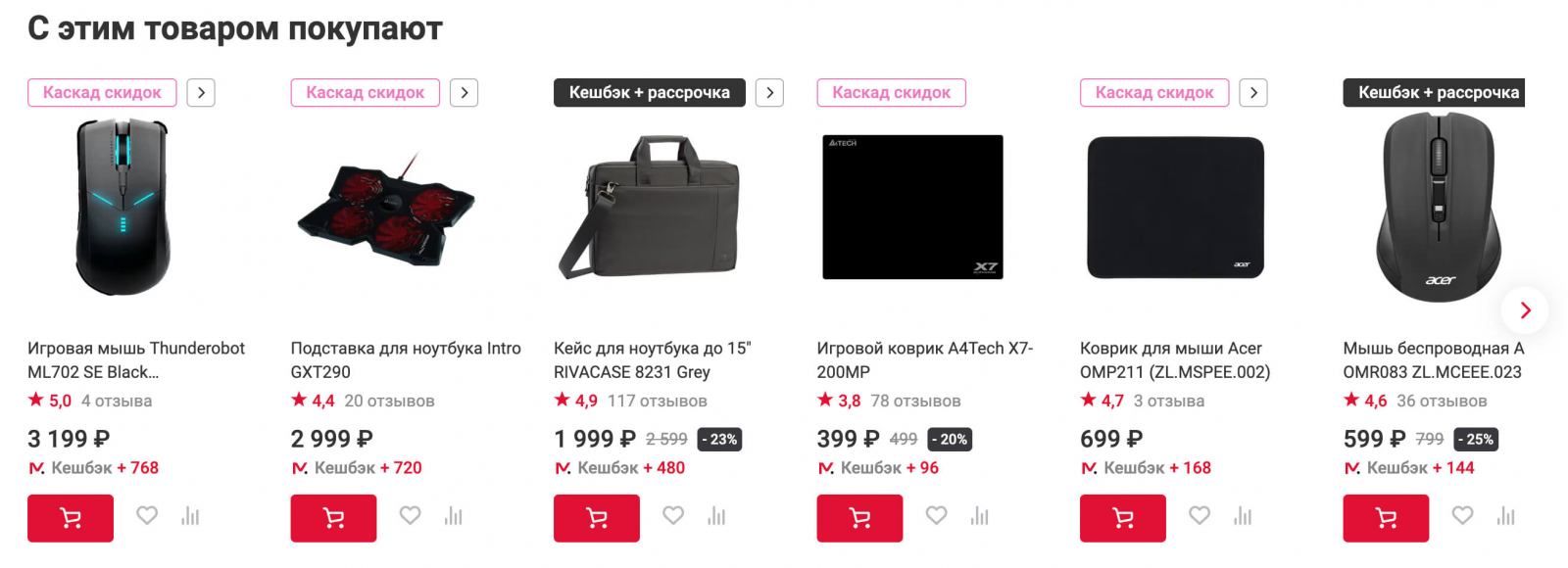The width and height of the screenshot is (1568, 568).
Task: Add Intro GXT290 laptop stand to cart
Action: (x=333, y=518)
